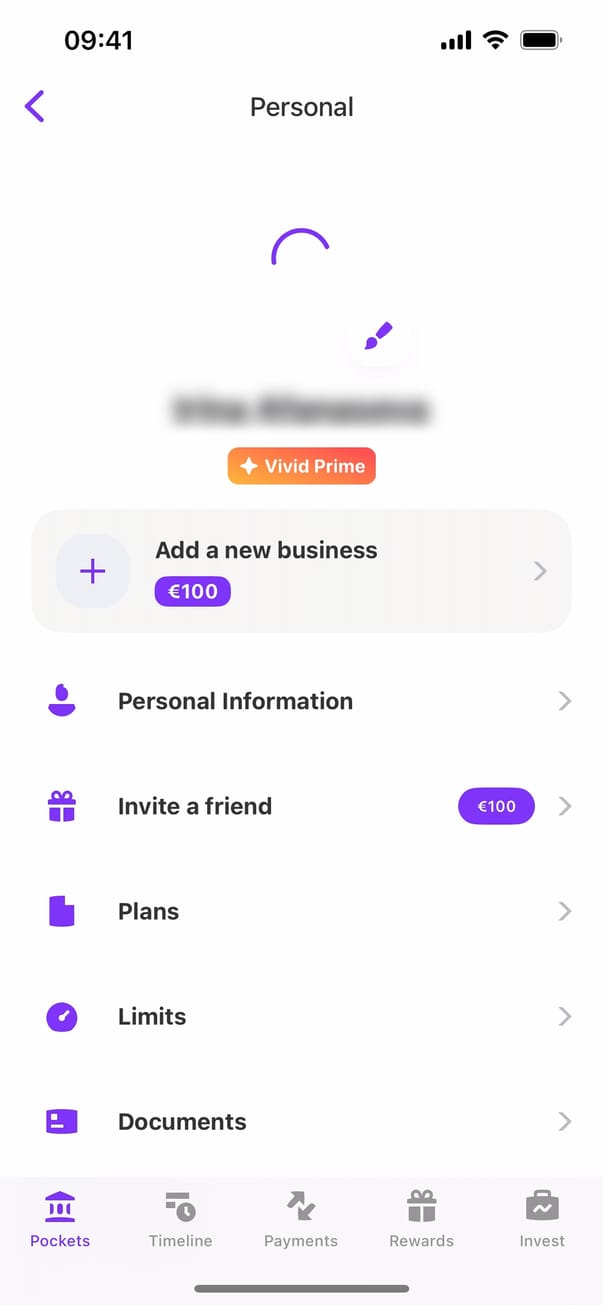Tap the Vivid Prime badge
This screenshot has height=1305, width=603.
[301, 466]
